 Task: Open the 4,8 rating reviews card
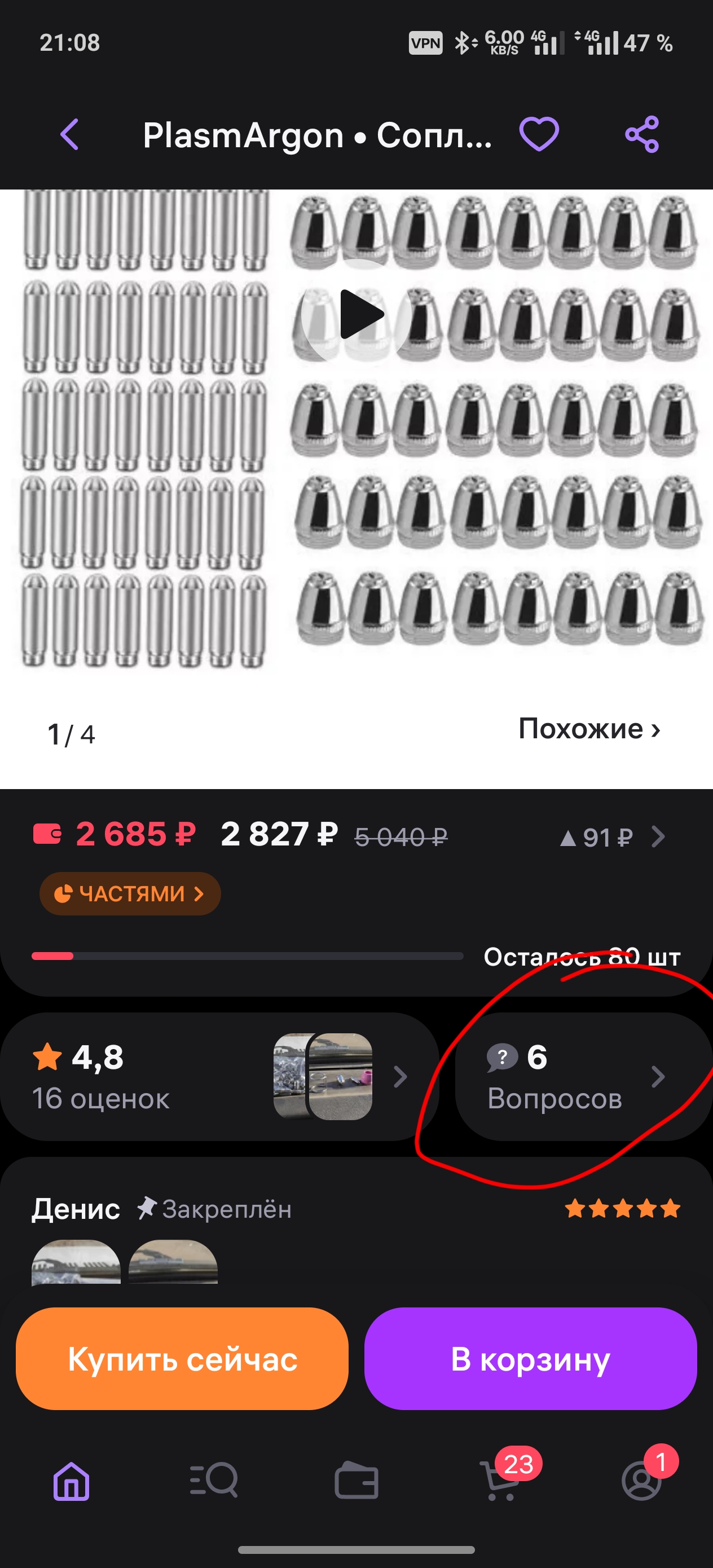[219, 1076]
